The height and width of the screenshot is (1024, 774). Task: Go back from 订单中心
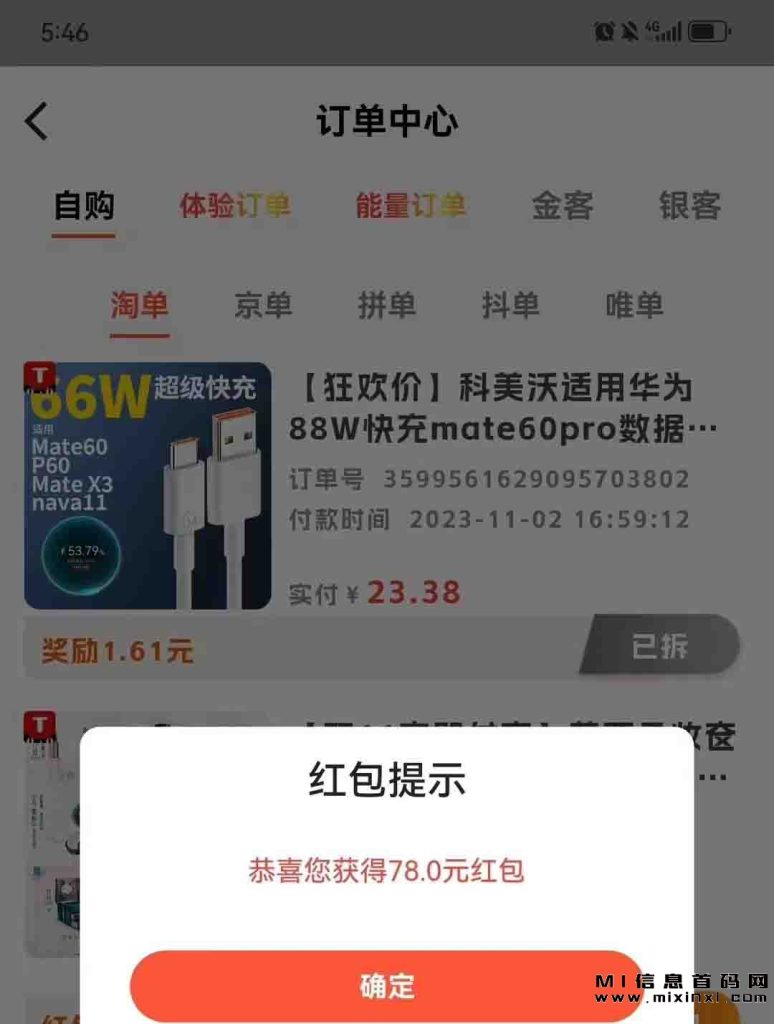pos(37,122)
